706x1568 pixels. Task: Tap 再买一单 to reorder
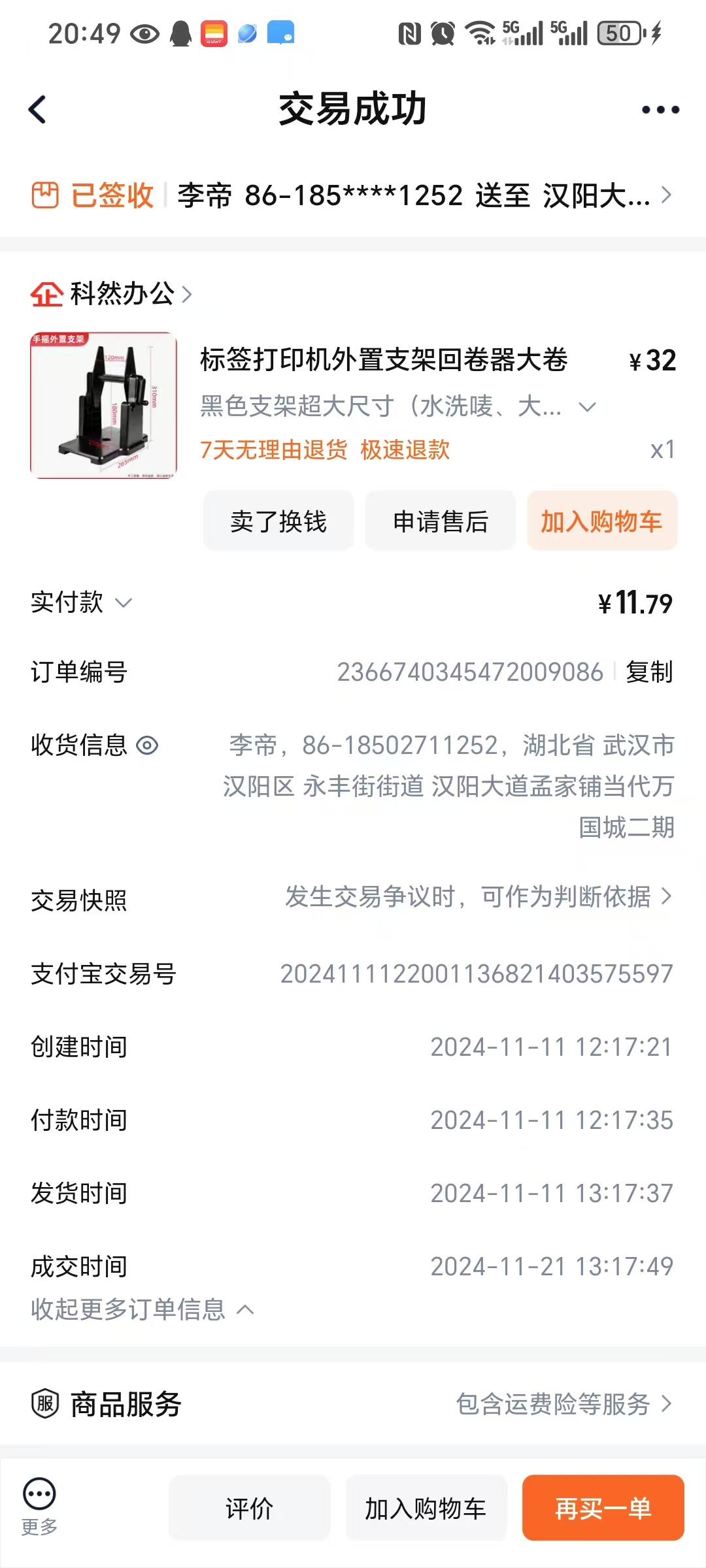coord(603,1508)
